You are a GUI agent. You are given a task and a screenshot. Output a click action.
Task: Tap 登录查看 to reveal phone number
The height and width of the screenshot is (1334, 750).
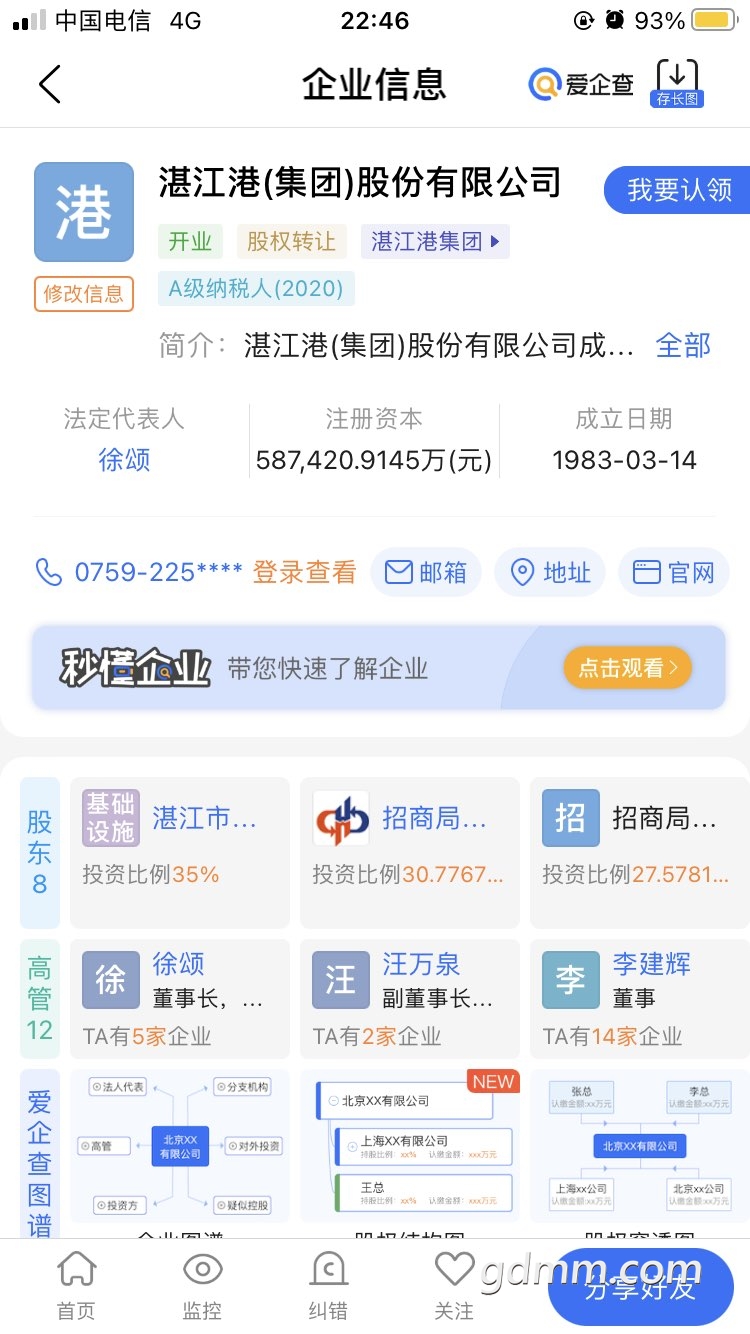click(x=304, y=572)
